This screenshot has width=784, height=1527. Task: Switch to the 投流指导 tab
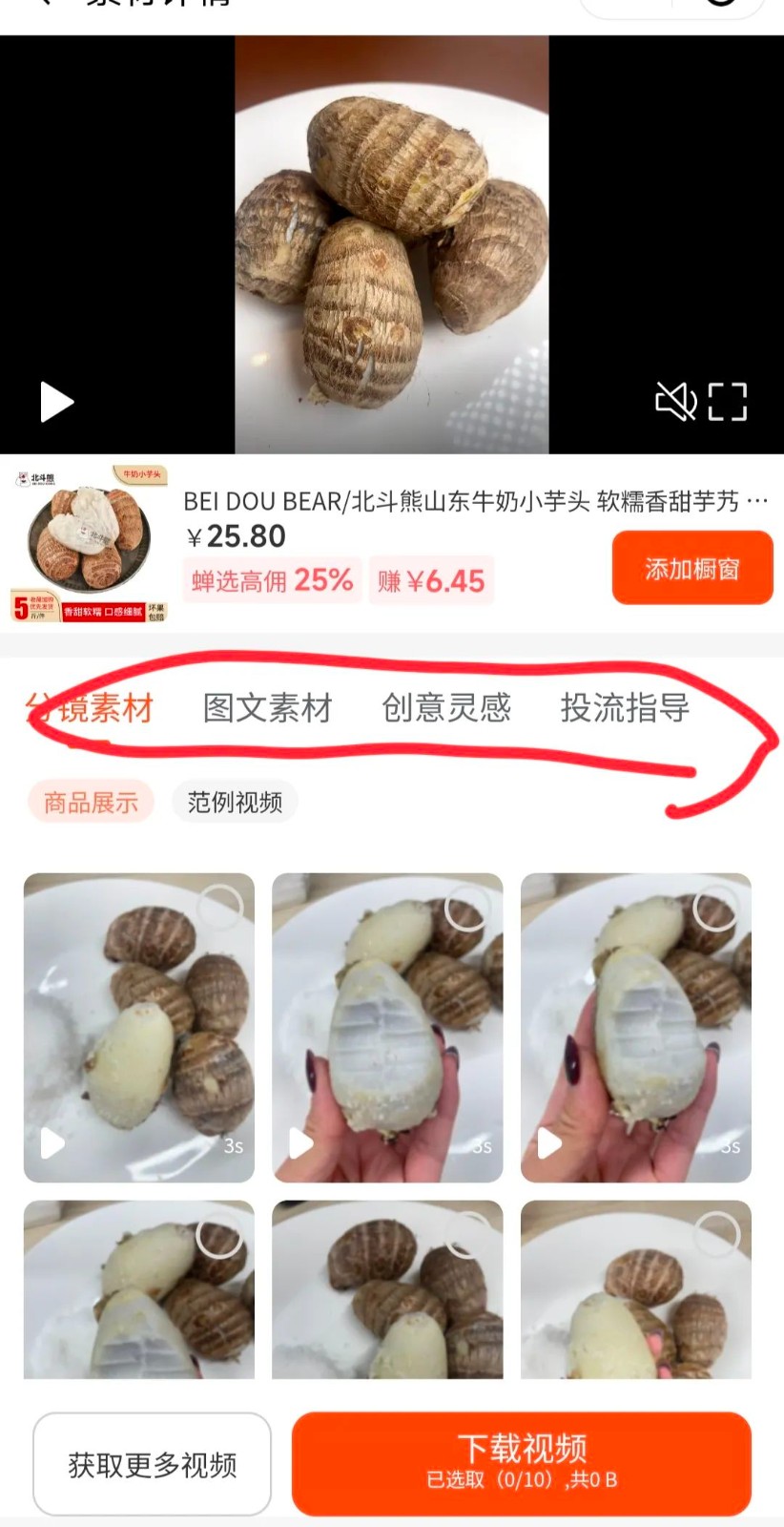tap(626, 708)
